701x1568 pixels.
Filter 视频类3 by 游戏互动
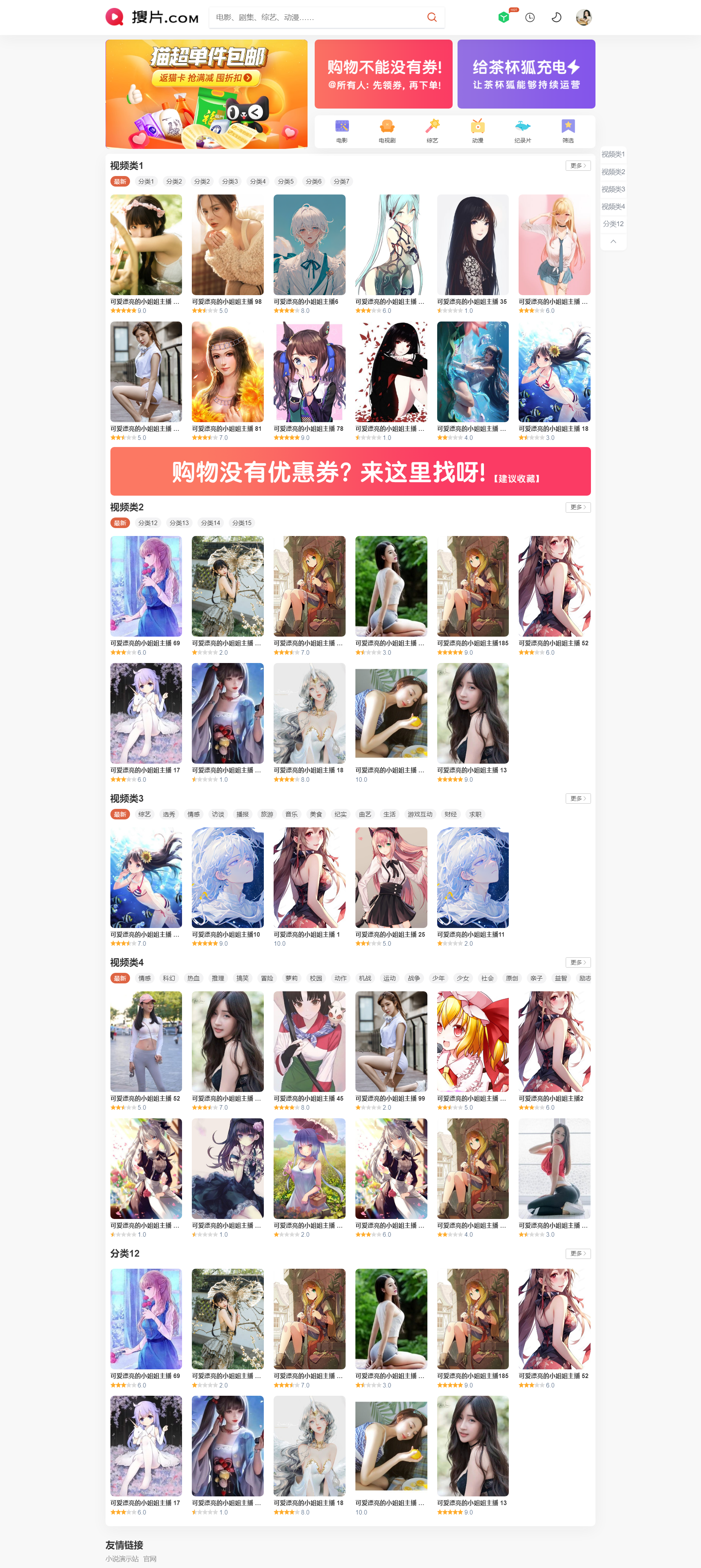pyautogui.click(x=420, y=815)
